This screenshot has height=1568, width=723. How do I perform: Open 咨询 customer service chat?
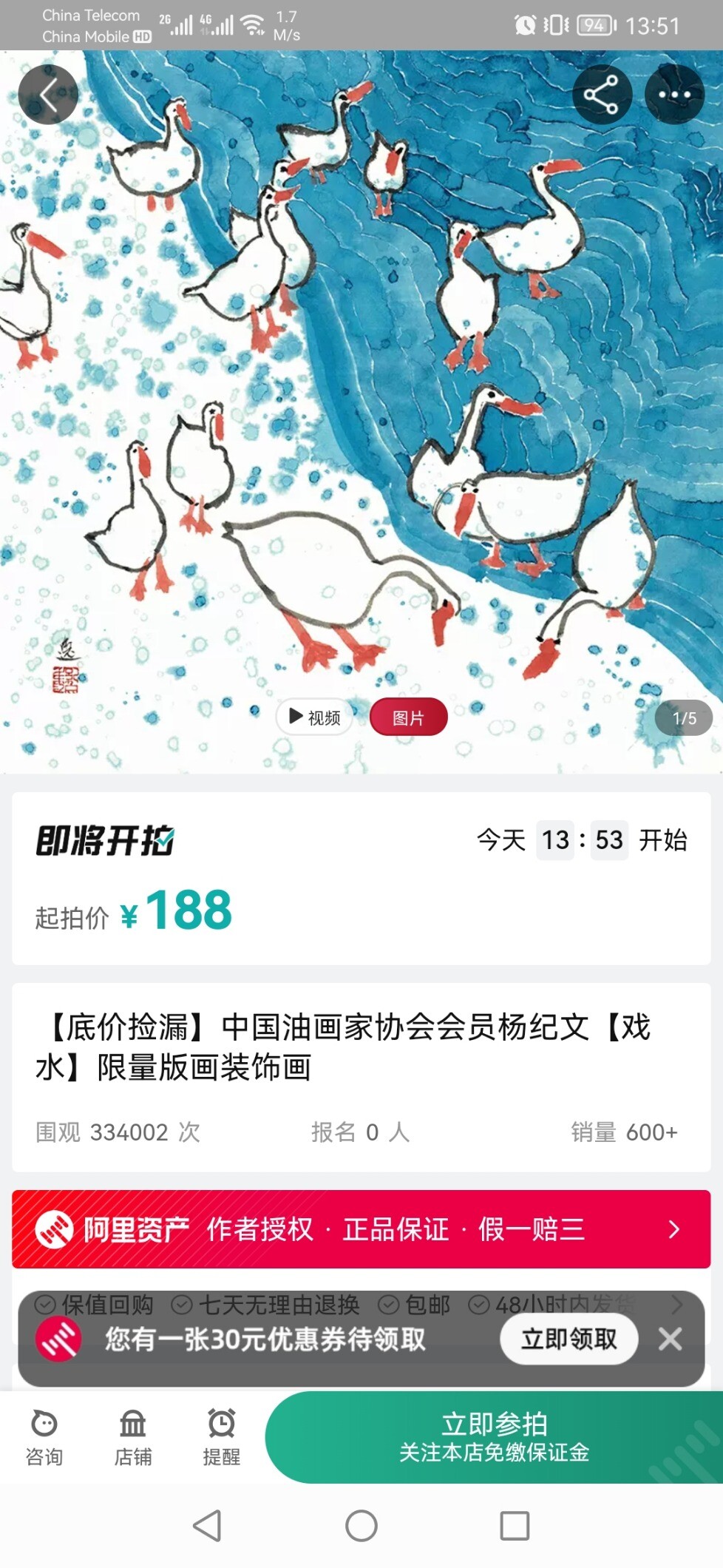44,1438
